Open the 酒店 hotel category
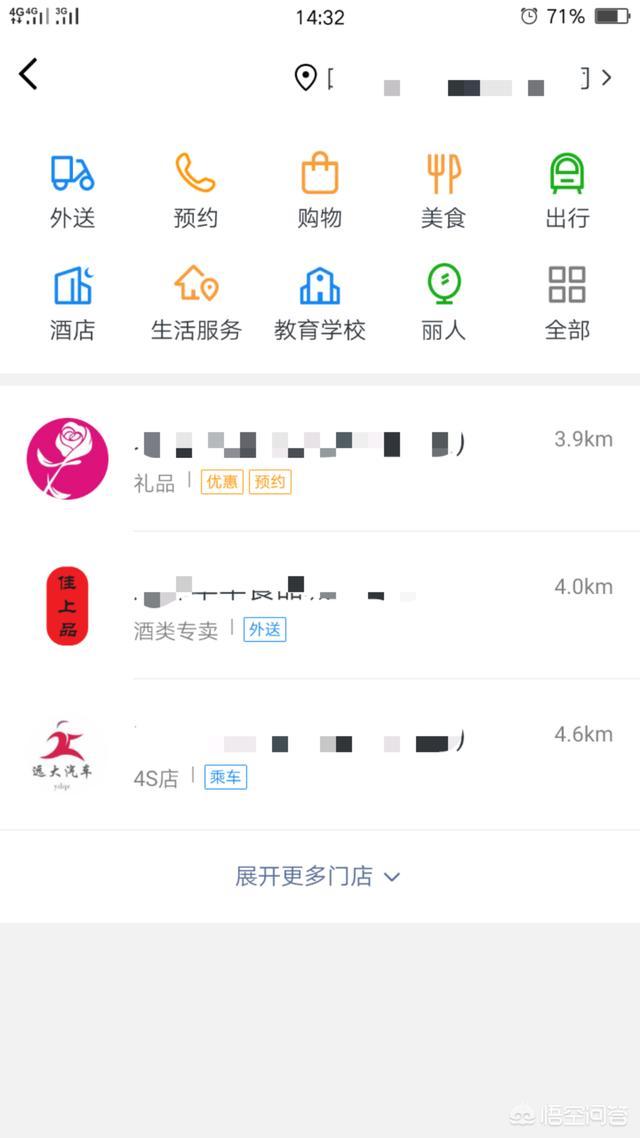The height and width of the screenshot is (1138, 640). [72, 303]
